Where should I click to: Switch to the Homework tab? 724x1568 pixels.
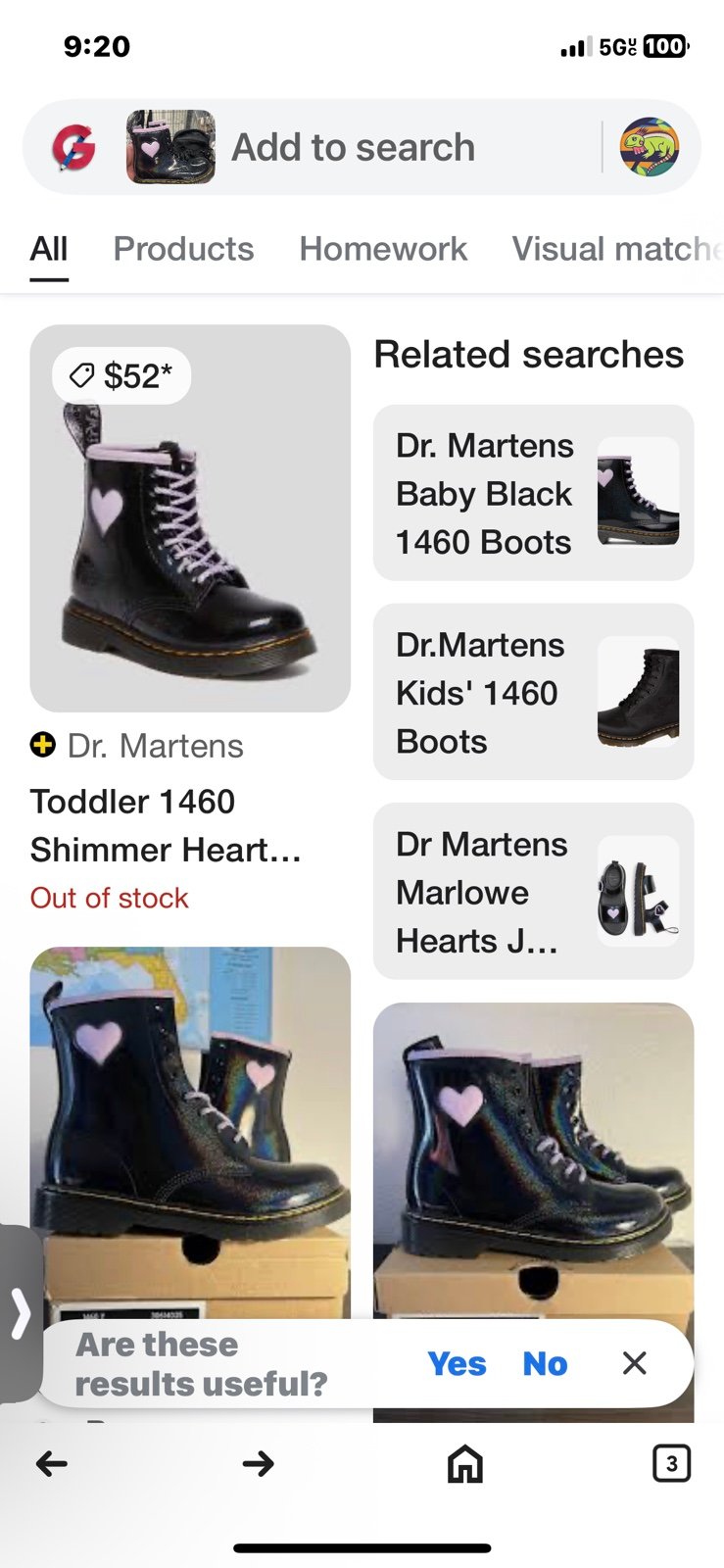coord(383,249)
